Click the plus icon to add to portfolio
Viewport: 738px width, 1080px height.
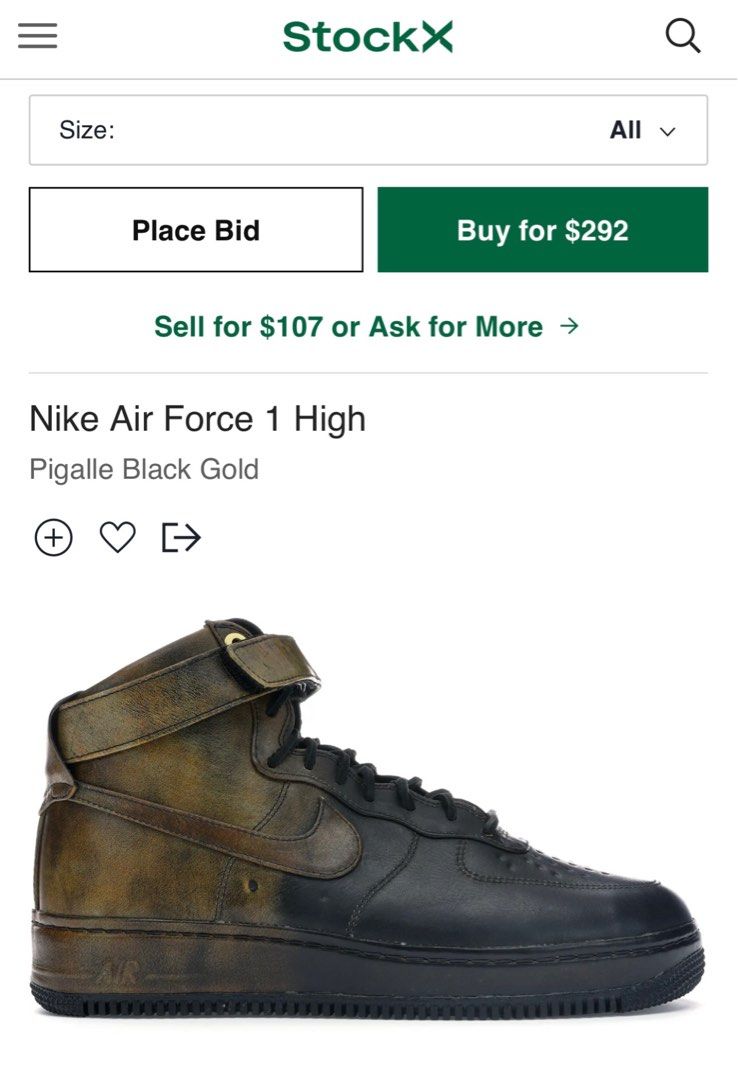pyautogui.click(x=52, y=537)
